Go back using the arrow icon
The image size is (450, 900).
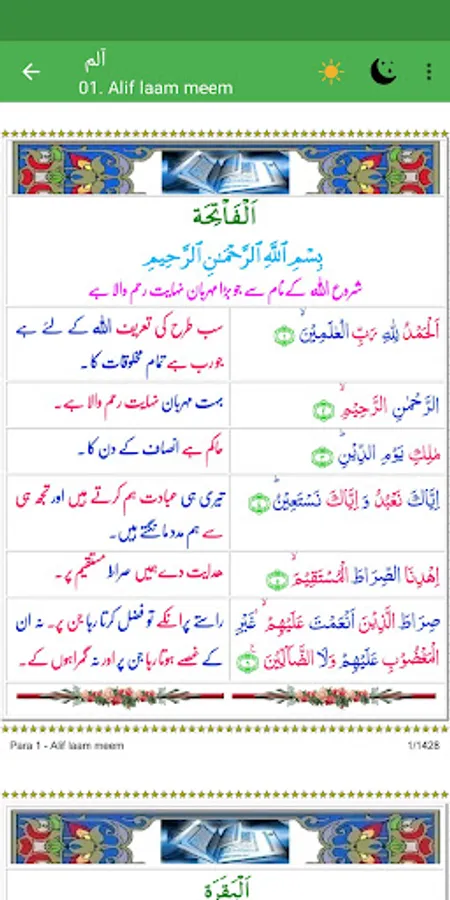pos(31,72)
